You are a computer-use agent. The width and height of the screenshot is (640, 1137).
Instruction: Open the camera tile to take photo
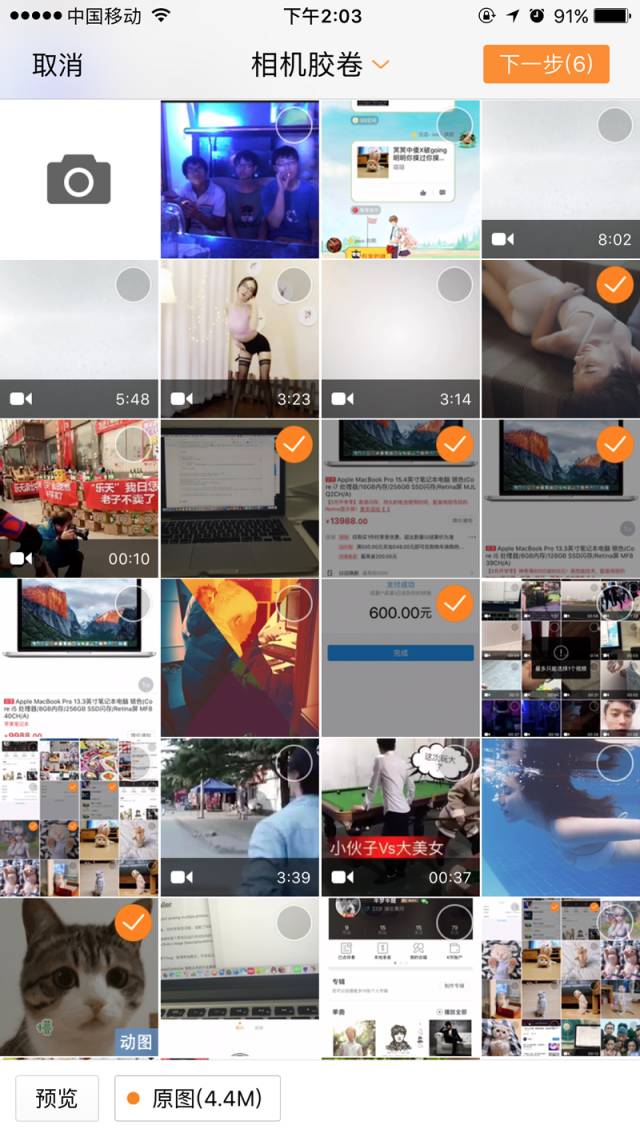pyautogui.click(x=79, y=179)
